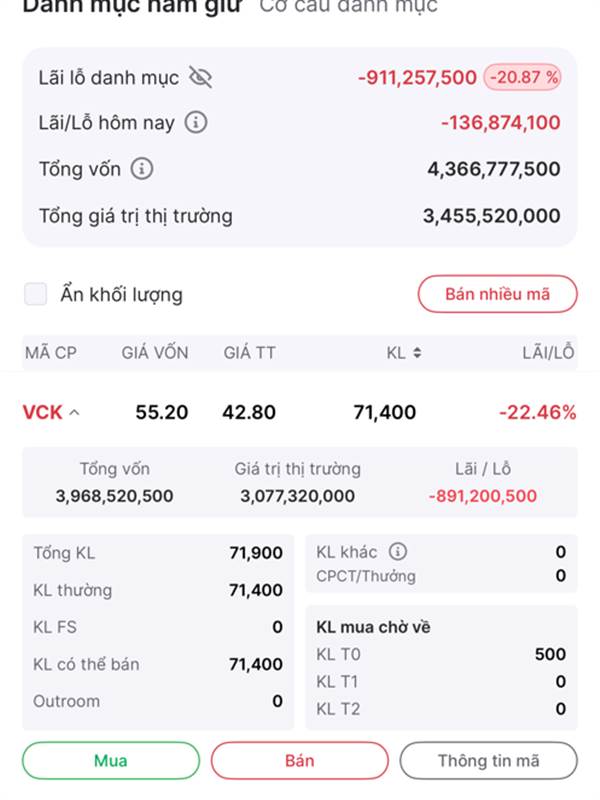Tap Bán to sell VCK
The height and width of the screenshot is (800, 600).
[299, 761]
